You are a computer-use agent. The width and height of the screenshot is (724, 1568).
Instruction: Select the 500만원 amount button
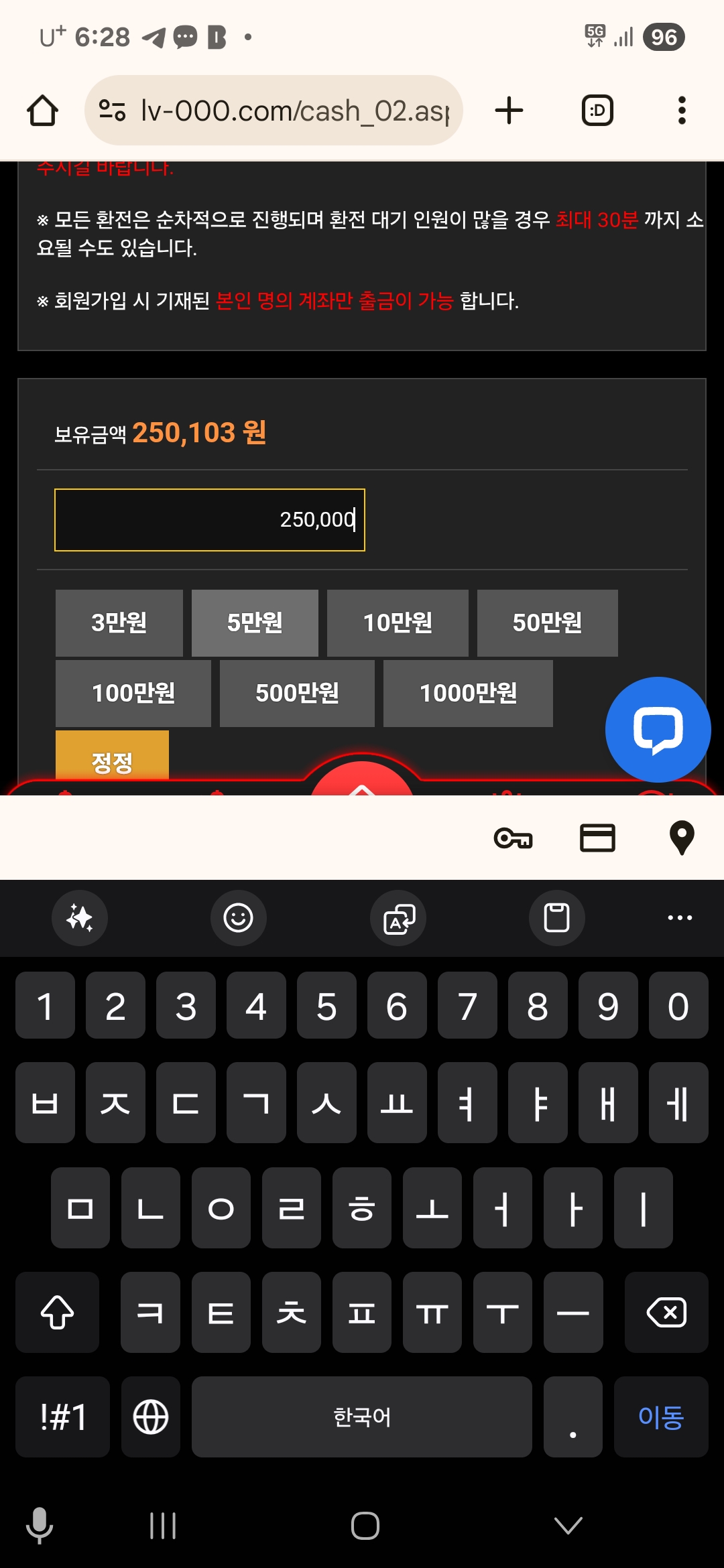tap(297, 693)
